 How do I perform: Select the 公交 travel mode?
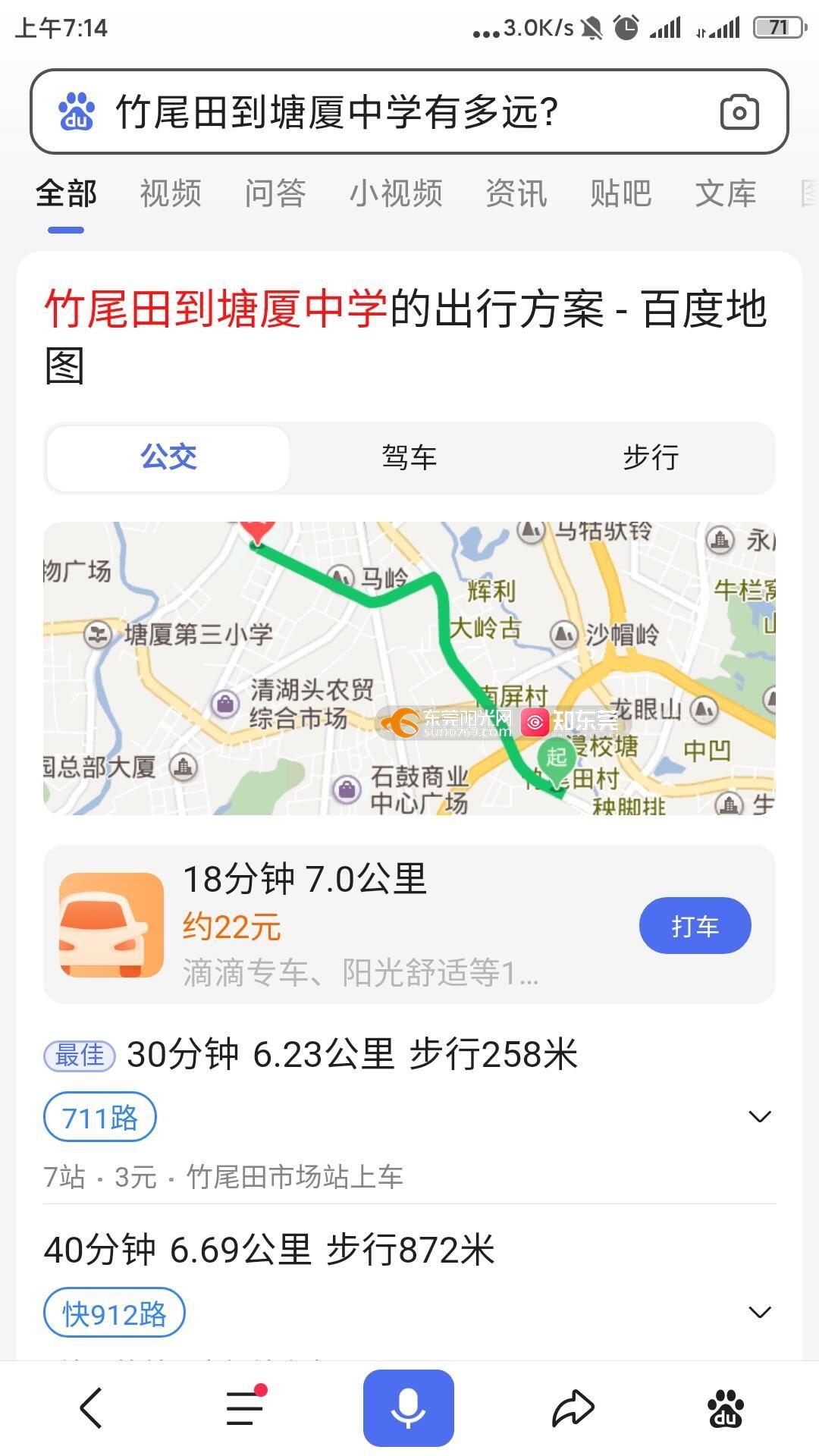[168, 458]
